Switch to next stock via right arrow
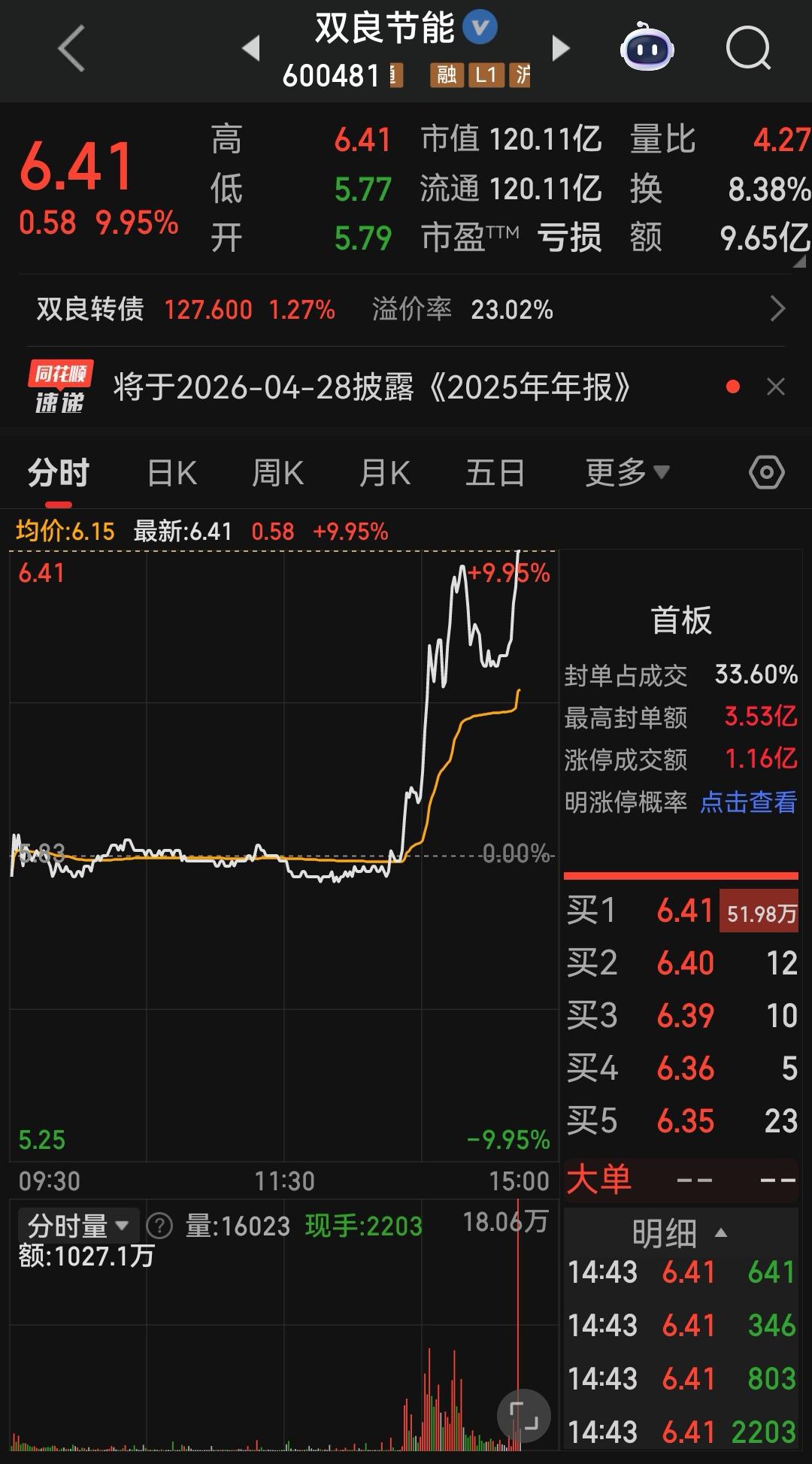812x1464 pixels. (x=559, y=47)
